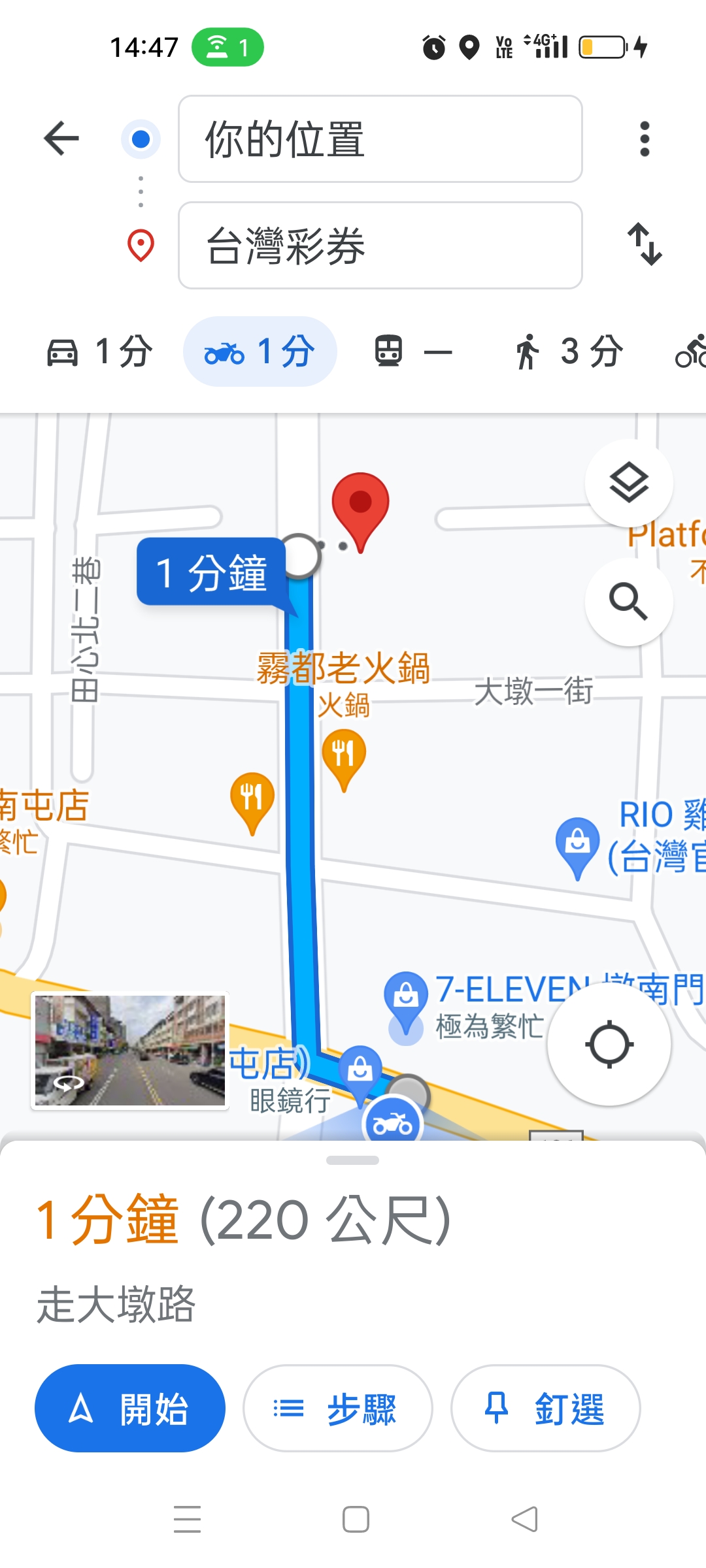This screenshot has width=706, height=1568.
Task: Tap the system home button
Action: click(356, 1519)
